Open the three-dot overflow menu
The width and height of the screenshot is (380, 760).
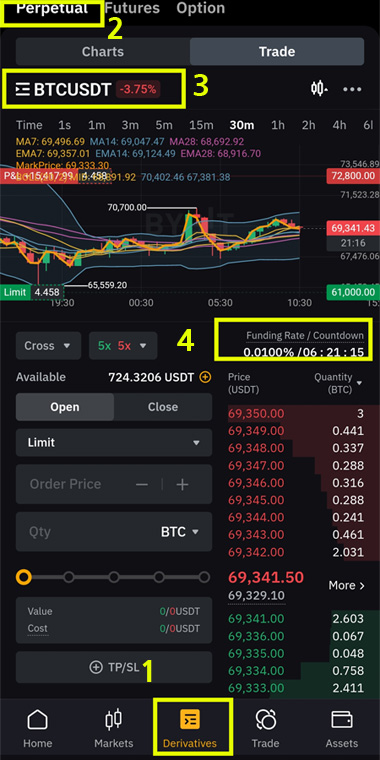(352, 89)
